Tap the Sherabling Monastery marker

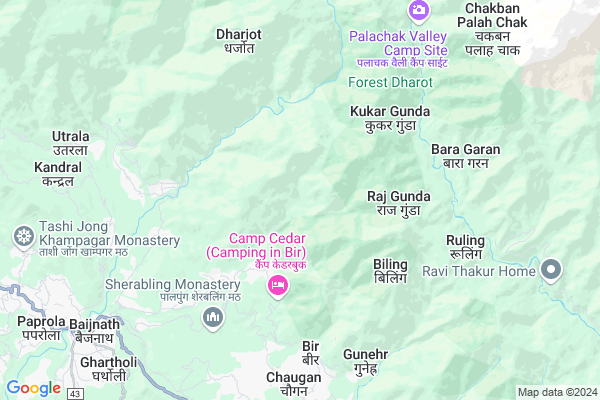tap(212, 318)
